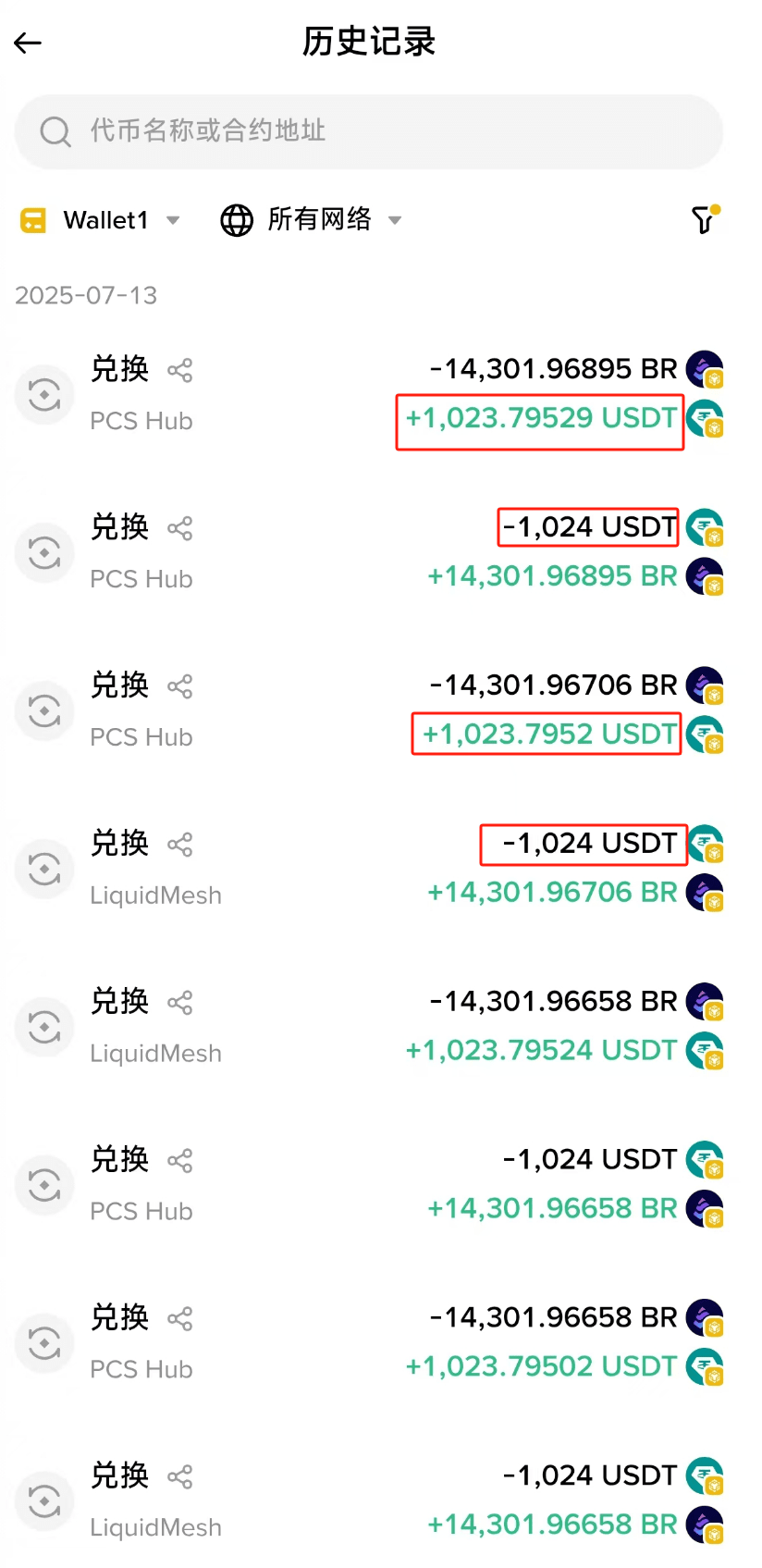Open the PCS Hub swap receiving +14,301.96895 BR

(370, 552)
